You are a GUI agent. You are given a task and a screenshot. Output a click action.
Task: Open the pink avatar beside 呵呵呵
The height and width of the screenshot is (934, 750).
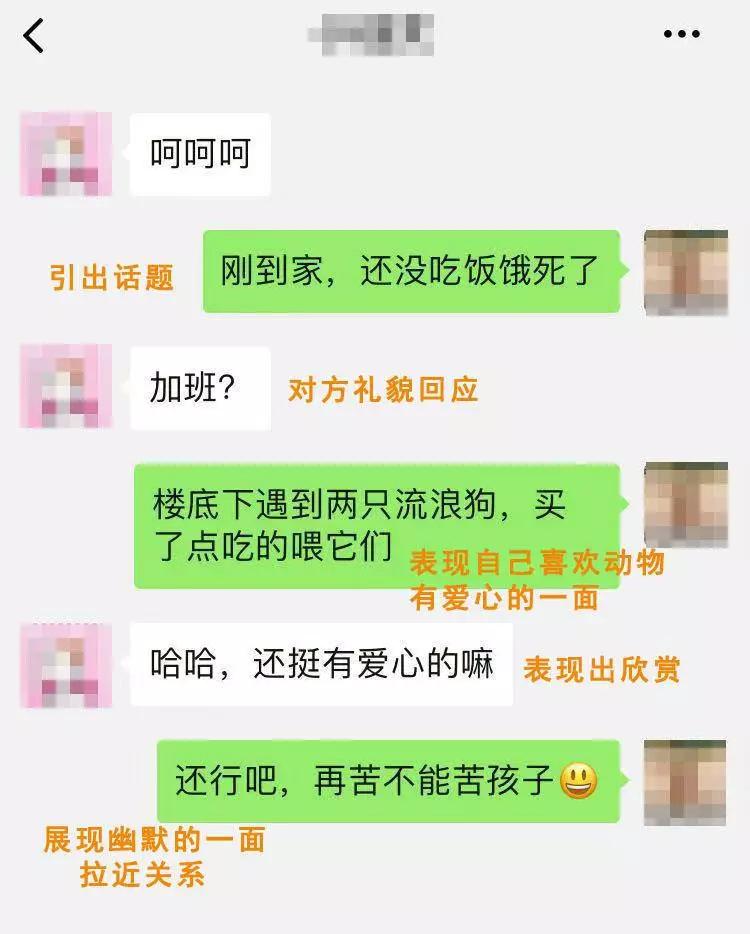coord(66,154)
